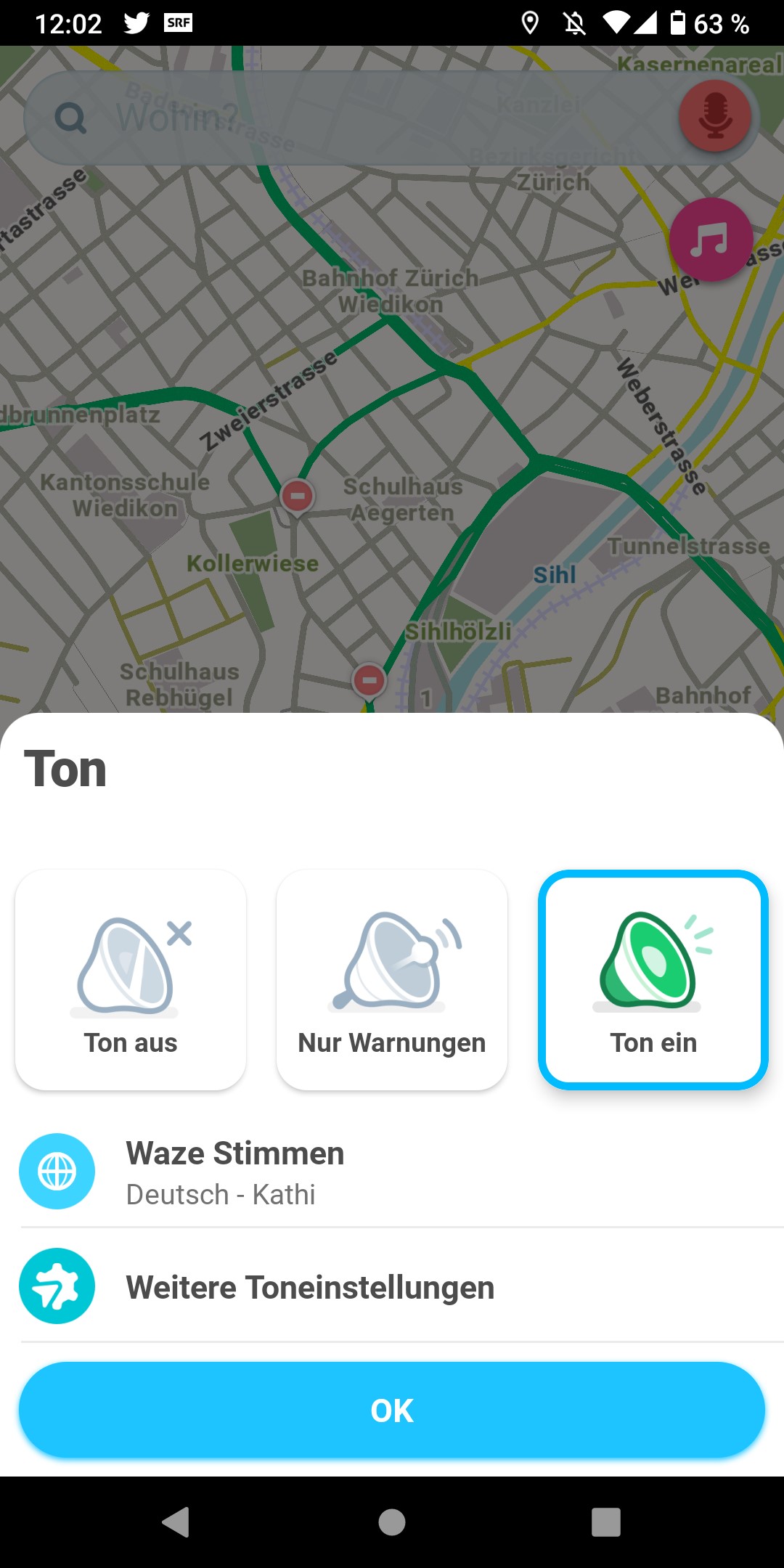
Task: Go to the home screen
Action: click(392, 1522)
